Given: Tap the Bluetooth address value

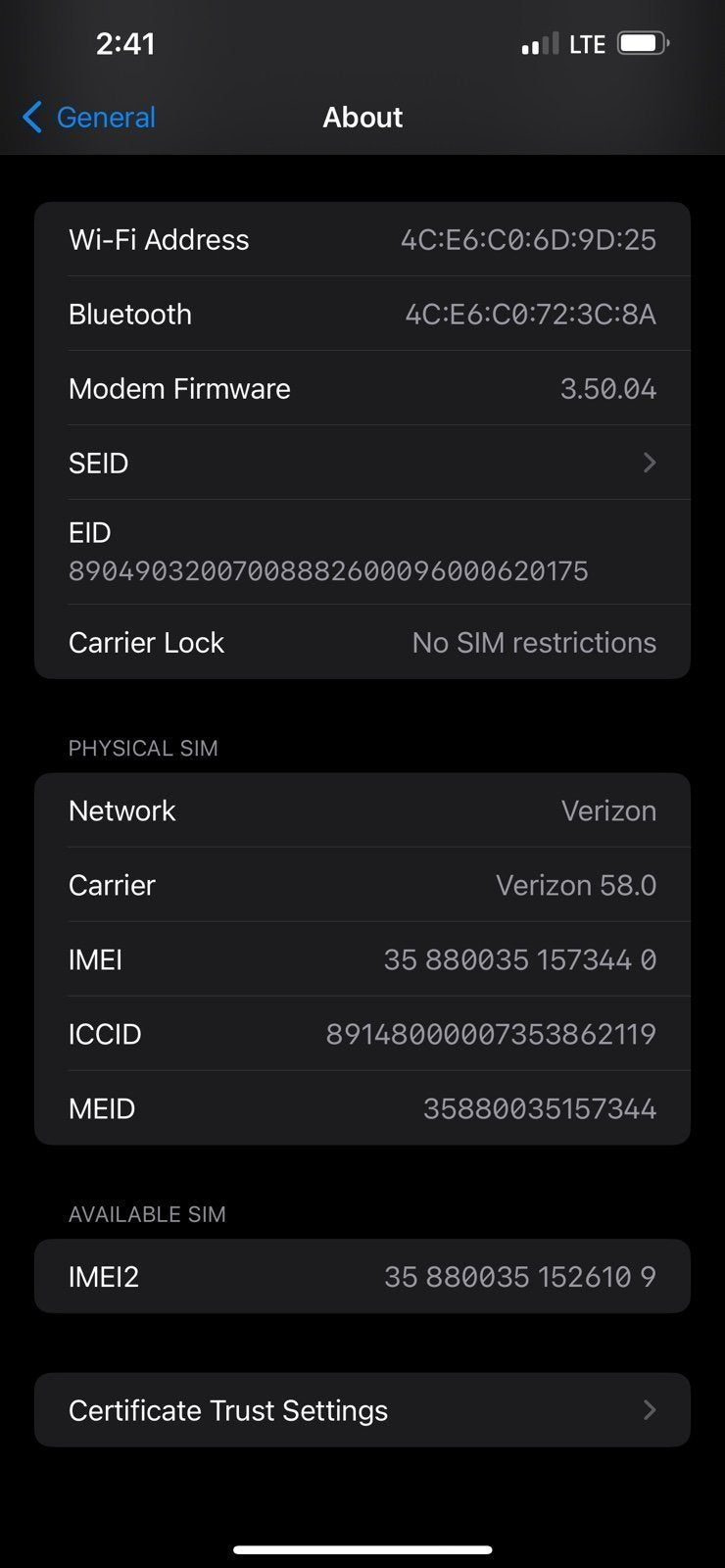Looking at the screenshot, I should pyautogui.click(x=530, y=314).
